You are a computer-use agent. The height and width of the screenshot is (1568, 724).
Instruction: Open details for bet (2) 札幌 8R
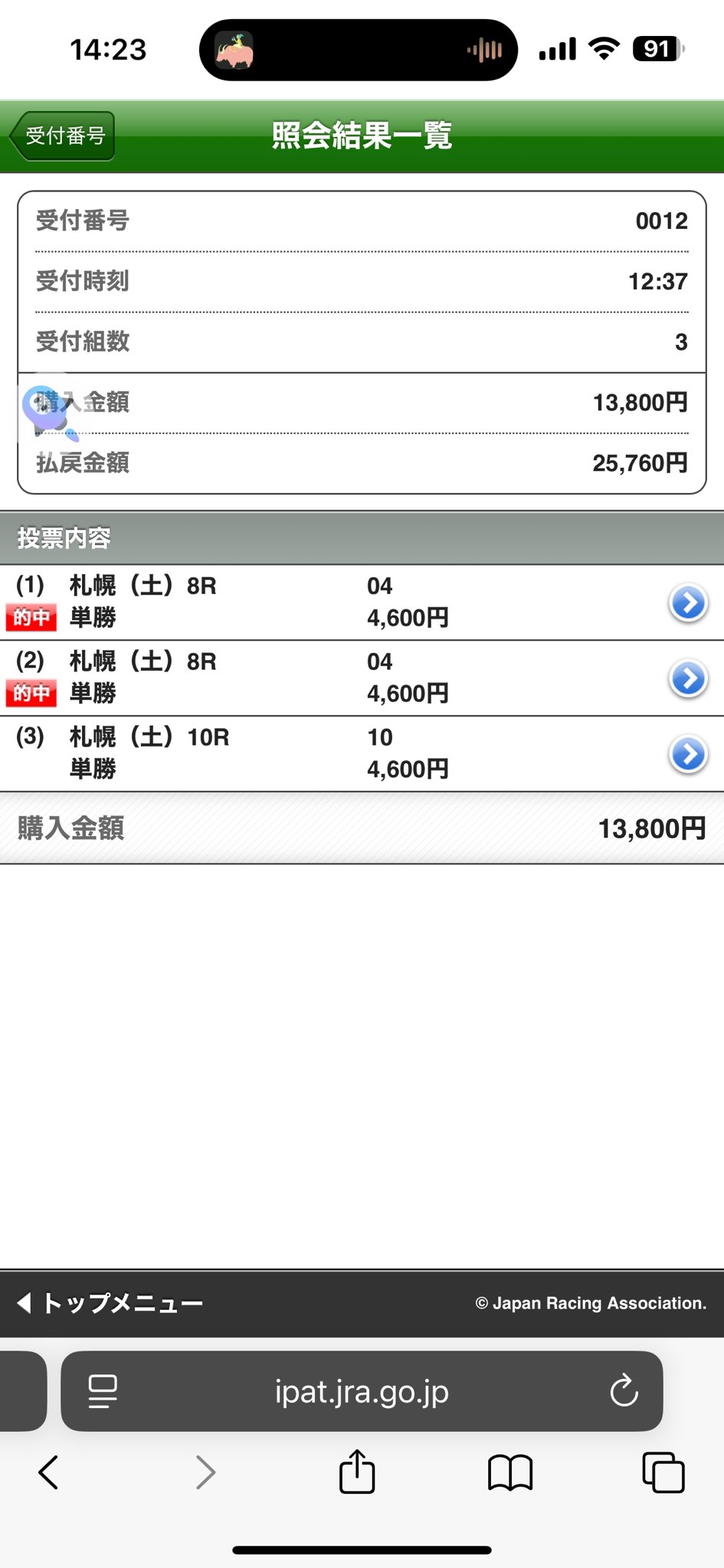pos(688,679)
